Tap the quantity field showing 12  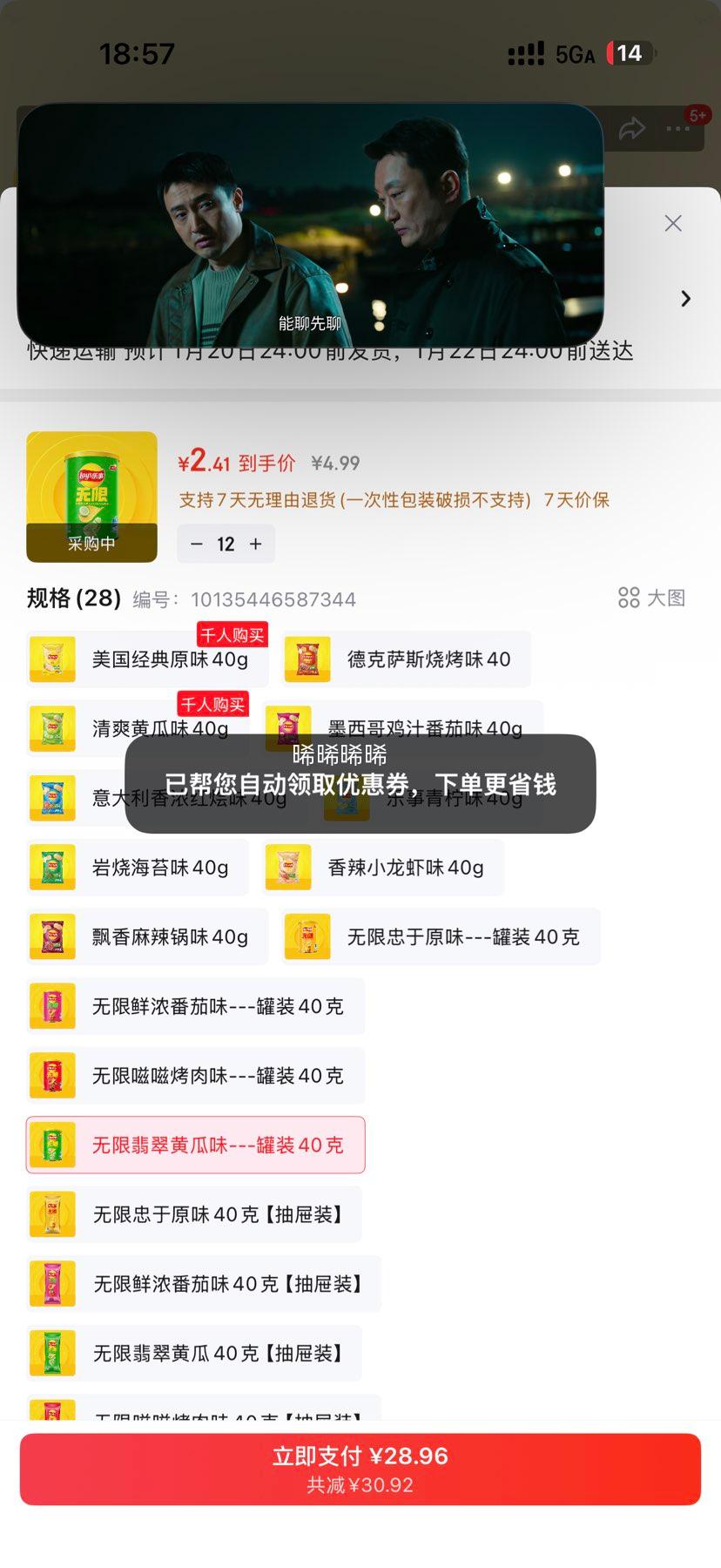point(226,544)
